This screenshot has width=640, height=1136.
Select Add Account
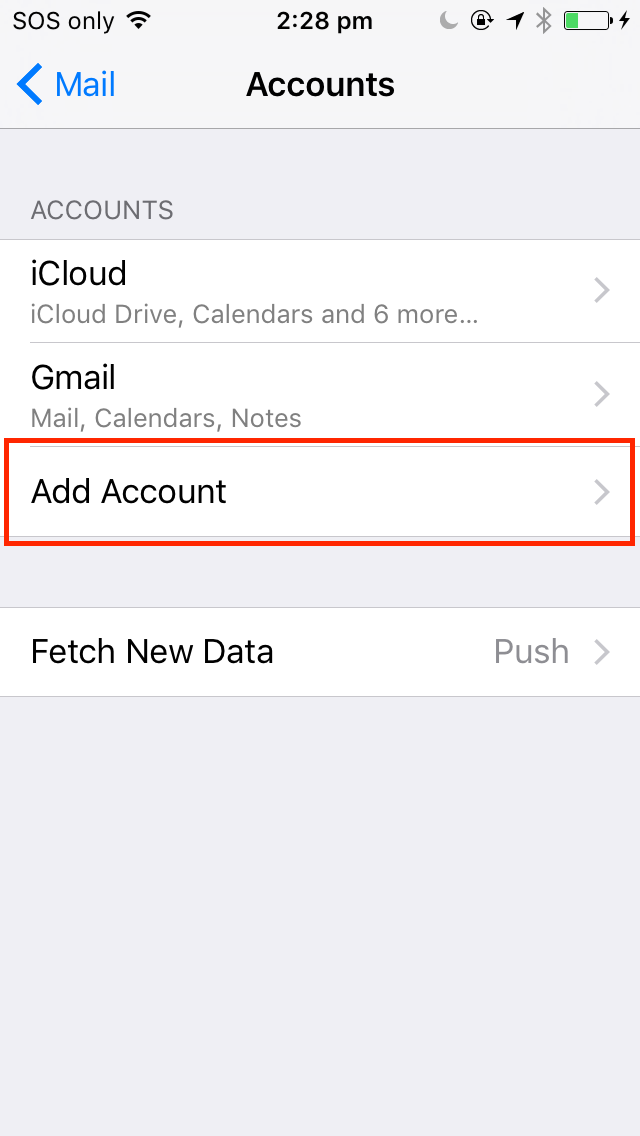point(320,492)
